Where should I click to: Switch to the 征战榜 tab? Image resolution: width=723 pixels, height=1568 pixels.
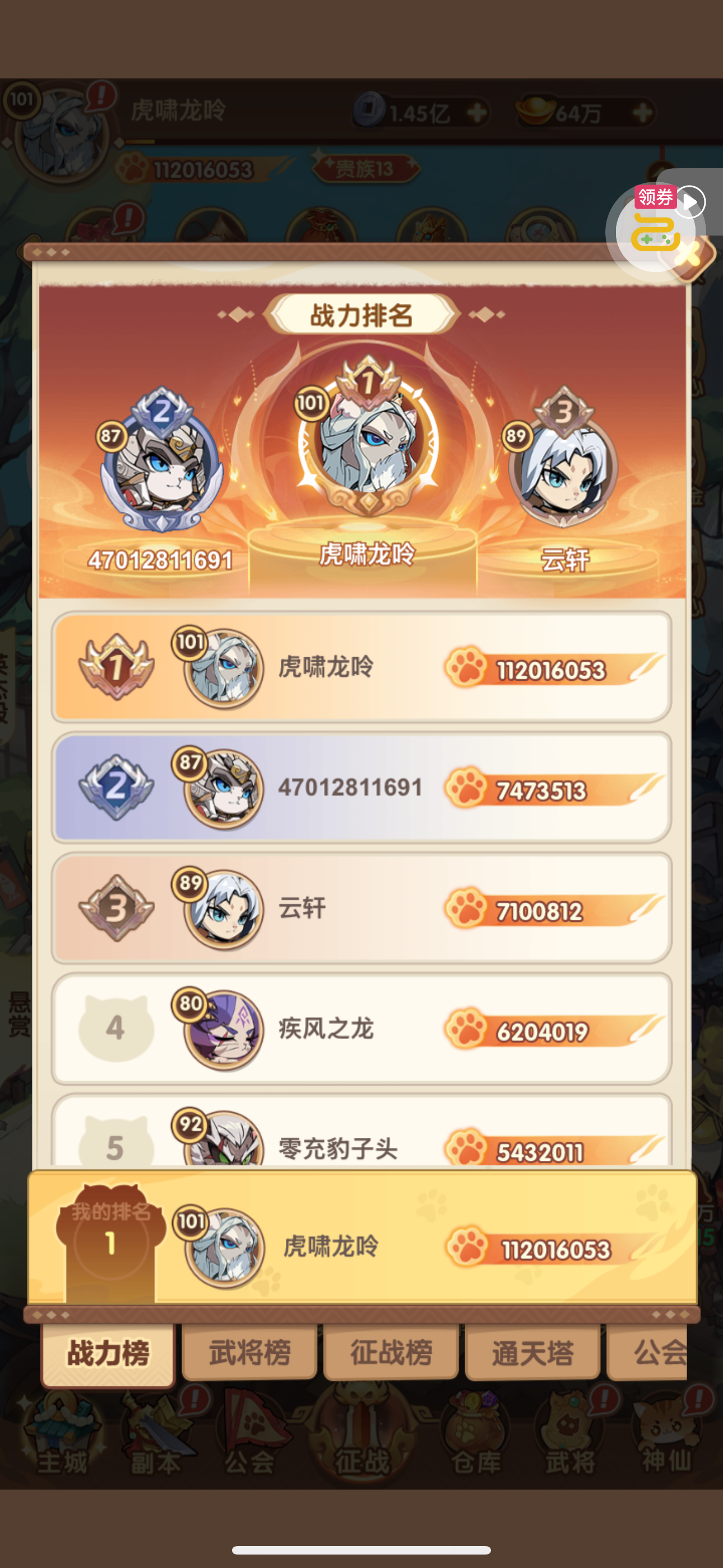[391, 1353]
